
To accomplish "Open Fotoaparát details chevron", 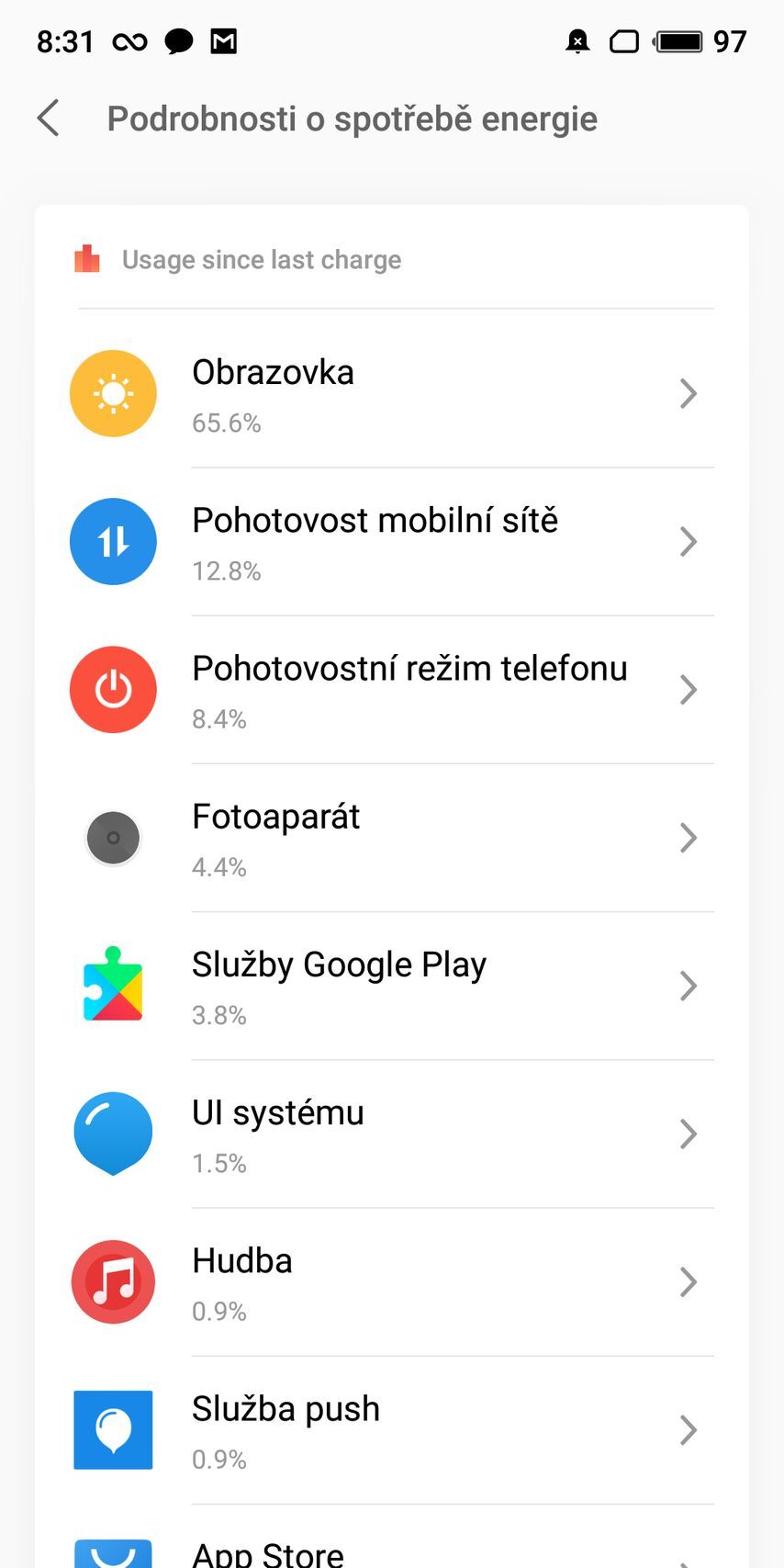I will coord(689,837).
